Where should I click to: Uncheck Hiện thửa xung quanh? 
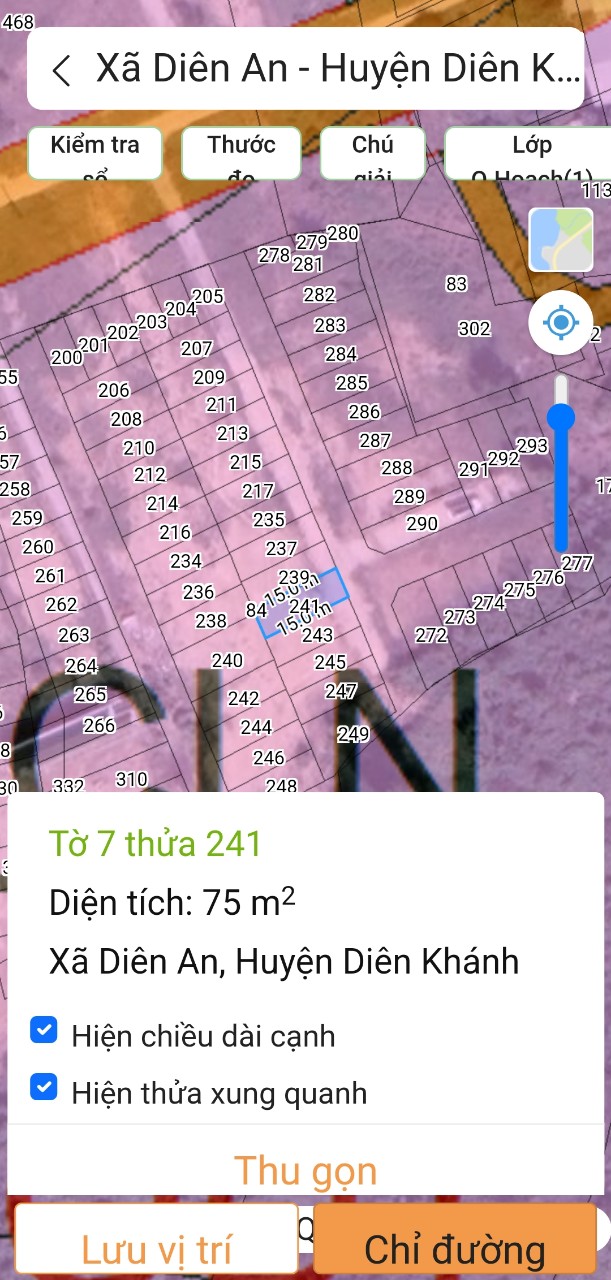click(x=43, y=1087)
